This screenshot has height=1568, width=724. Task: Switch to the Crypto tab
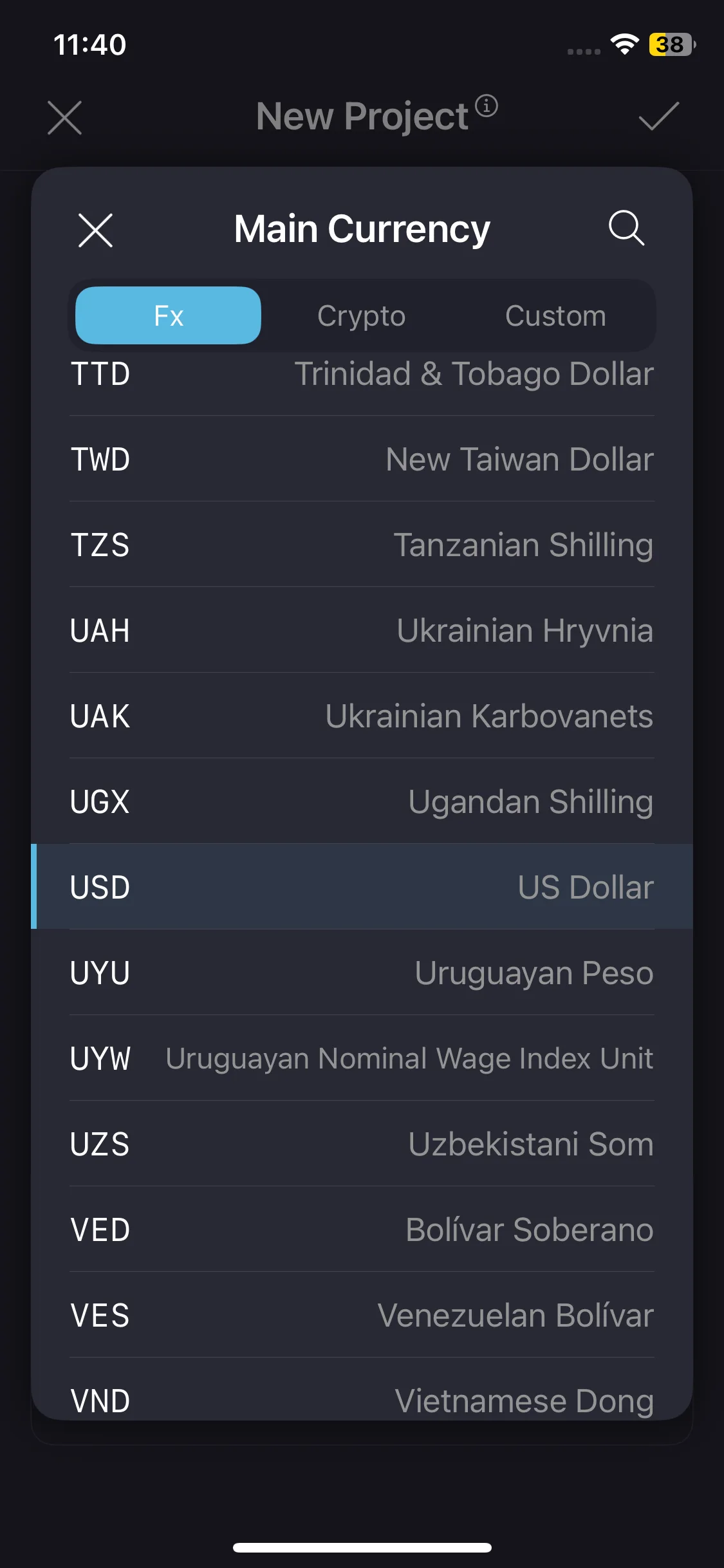[361, 316]
